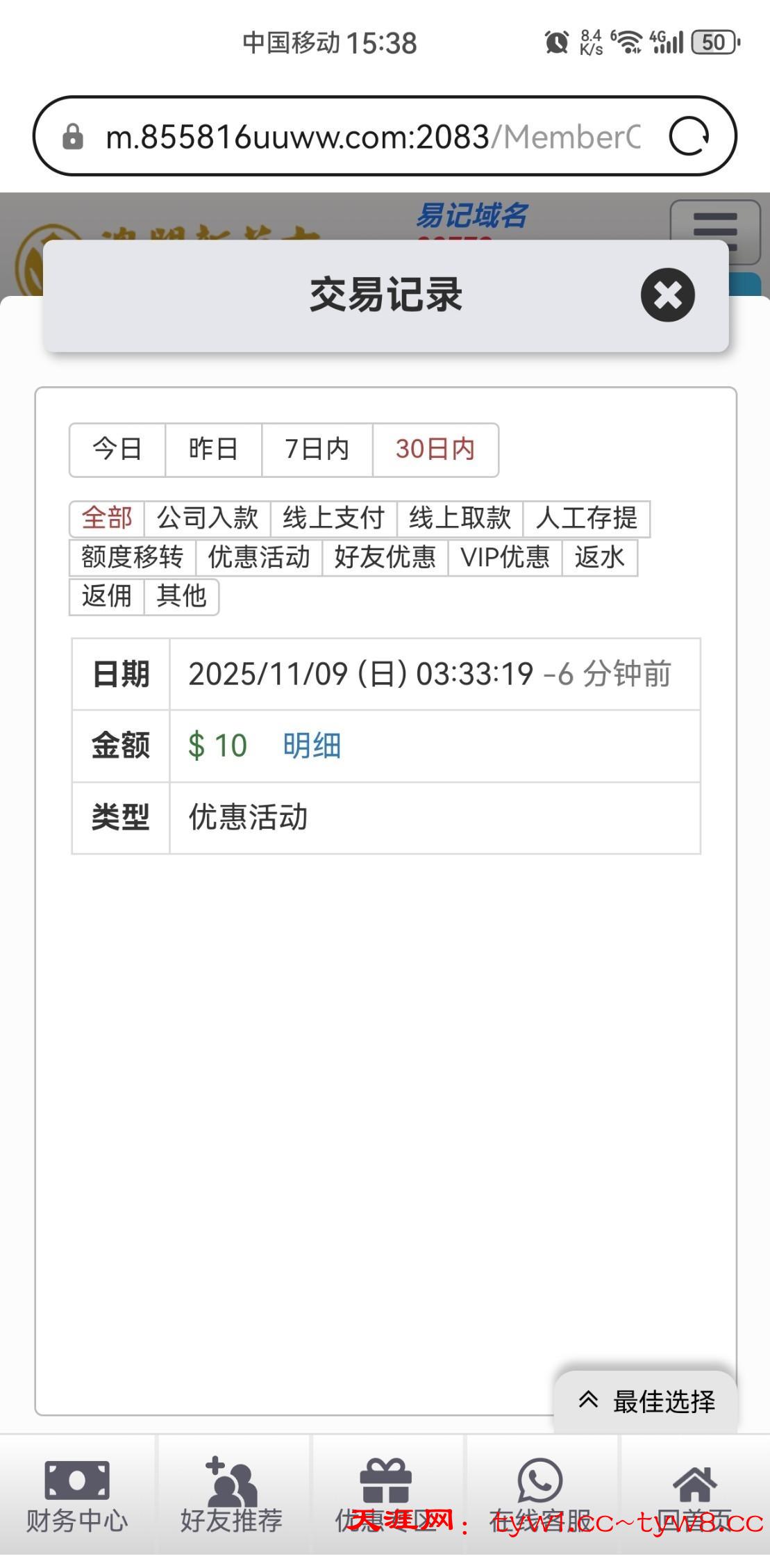
Task: Show 昨日 transactions
Action: 213,449
